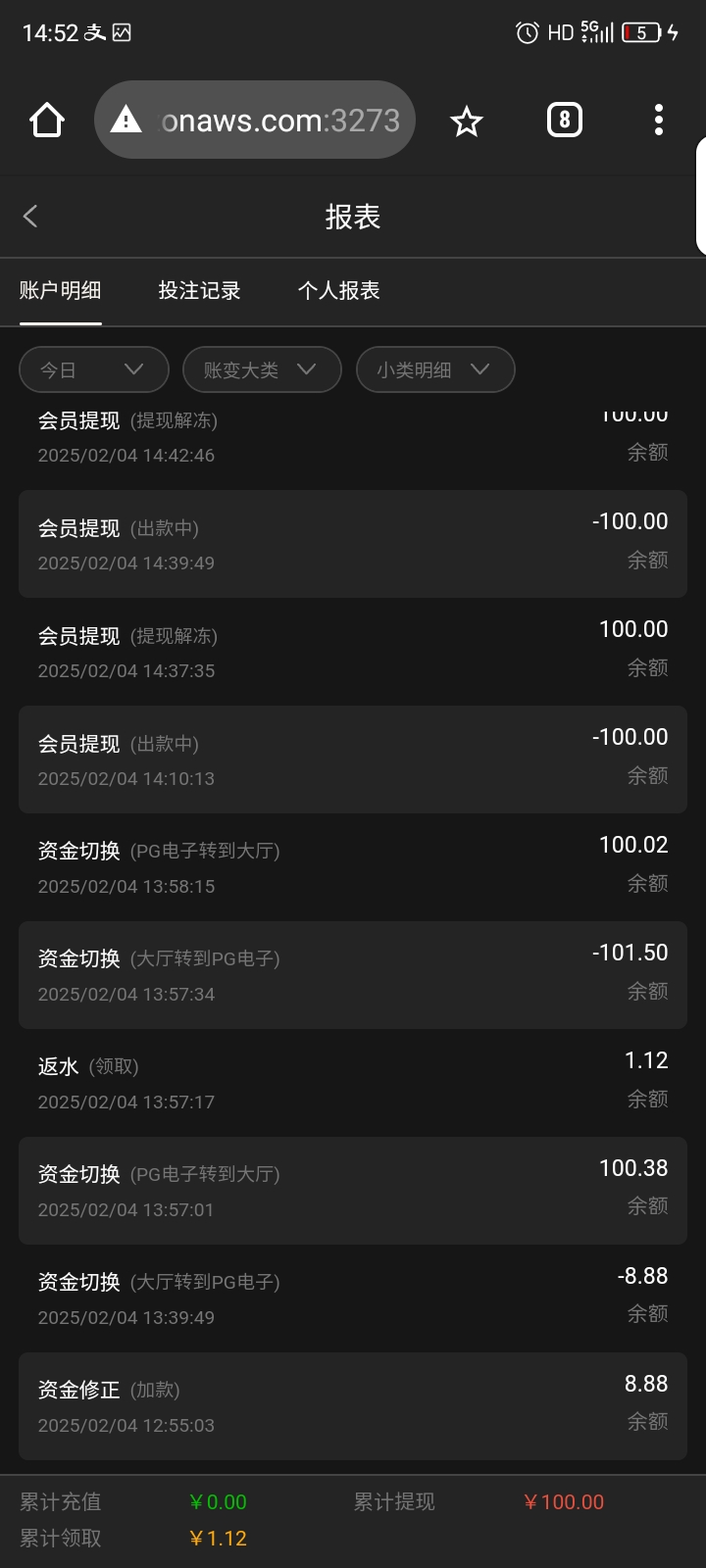Viewport: 706px width, 1568px height.
Task: Expand the 今日 date dropdown
Action: point(94,369)
